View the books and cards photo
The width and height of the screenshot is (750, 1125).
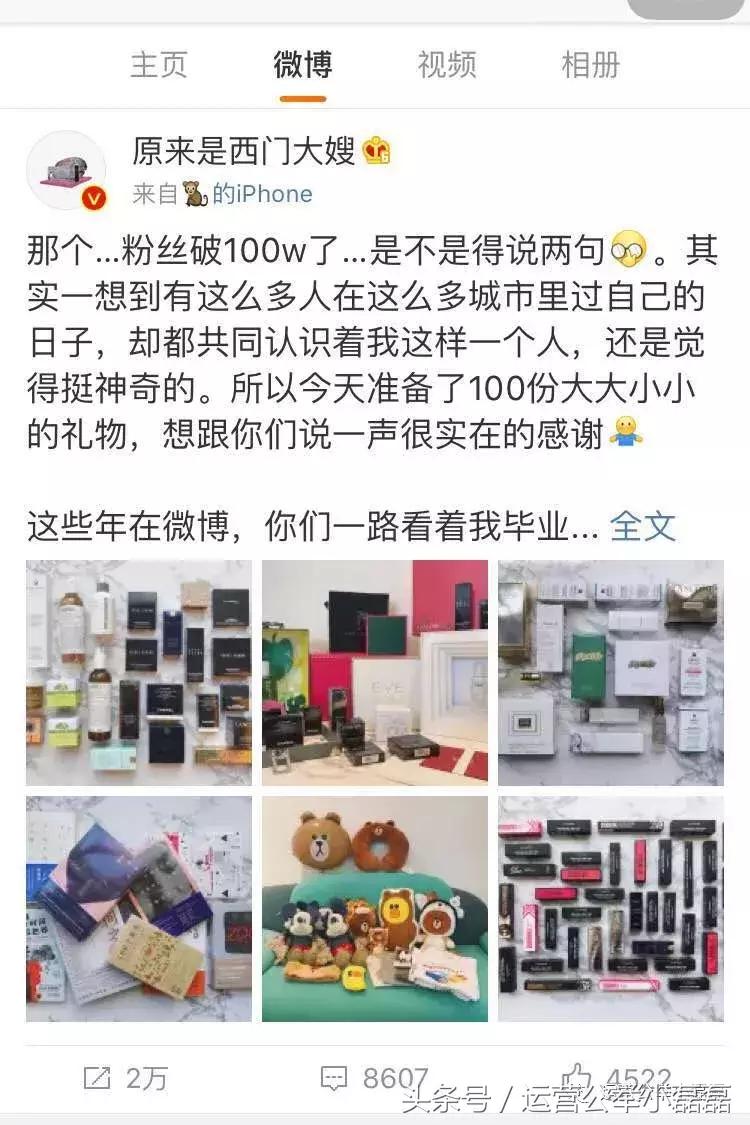(x=139, y=908)
